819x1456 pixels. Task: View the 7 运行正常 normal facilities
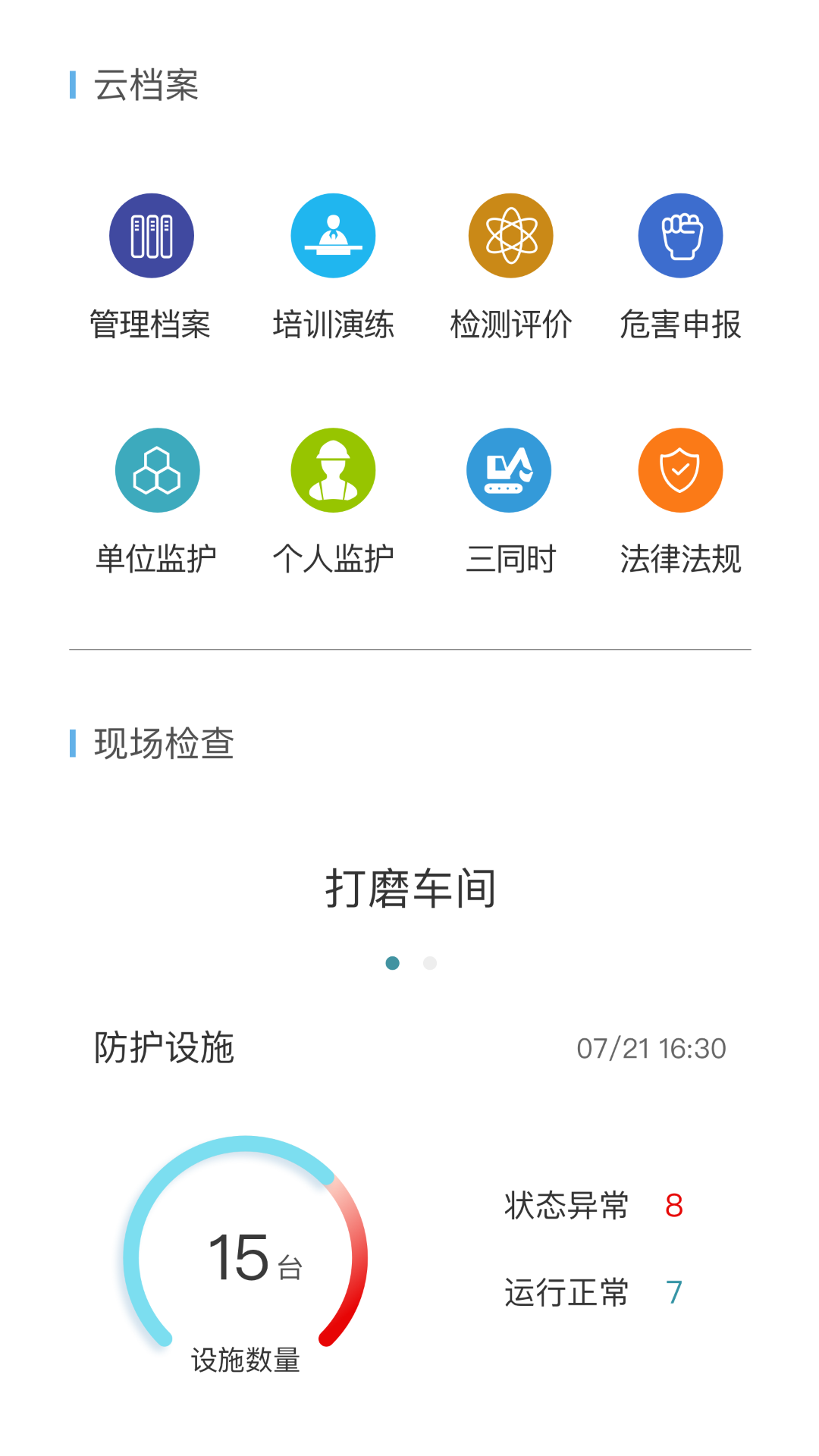click(594, 1292)
